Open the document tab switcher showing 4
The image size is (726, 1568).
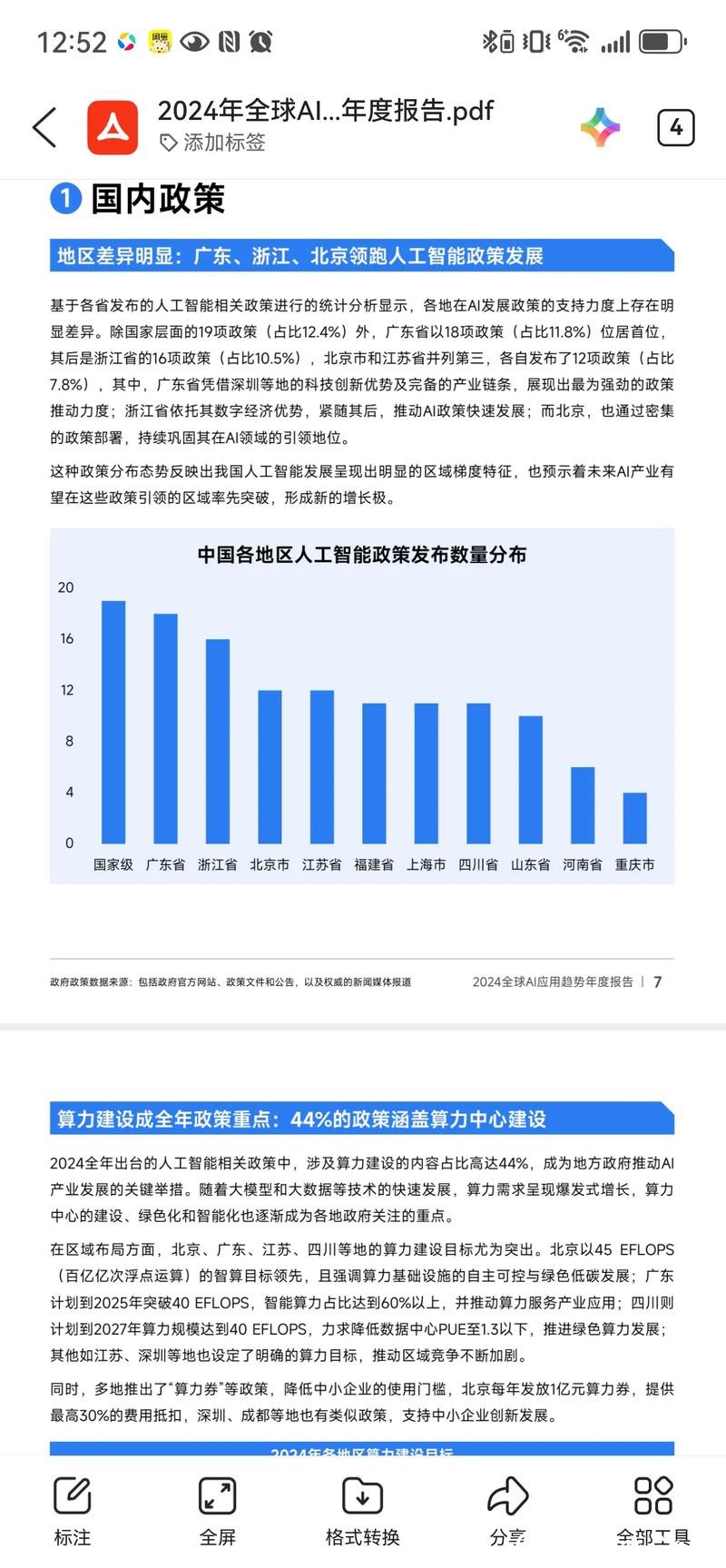pos(675,127)
